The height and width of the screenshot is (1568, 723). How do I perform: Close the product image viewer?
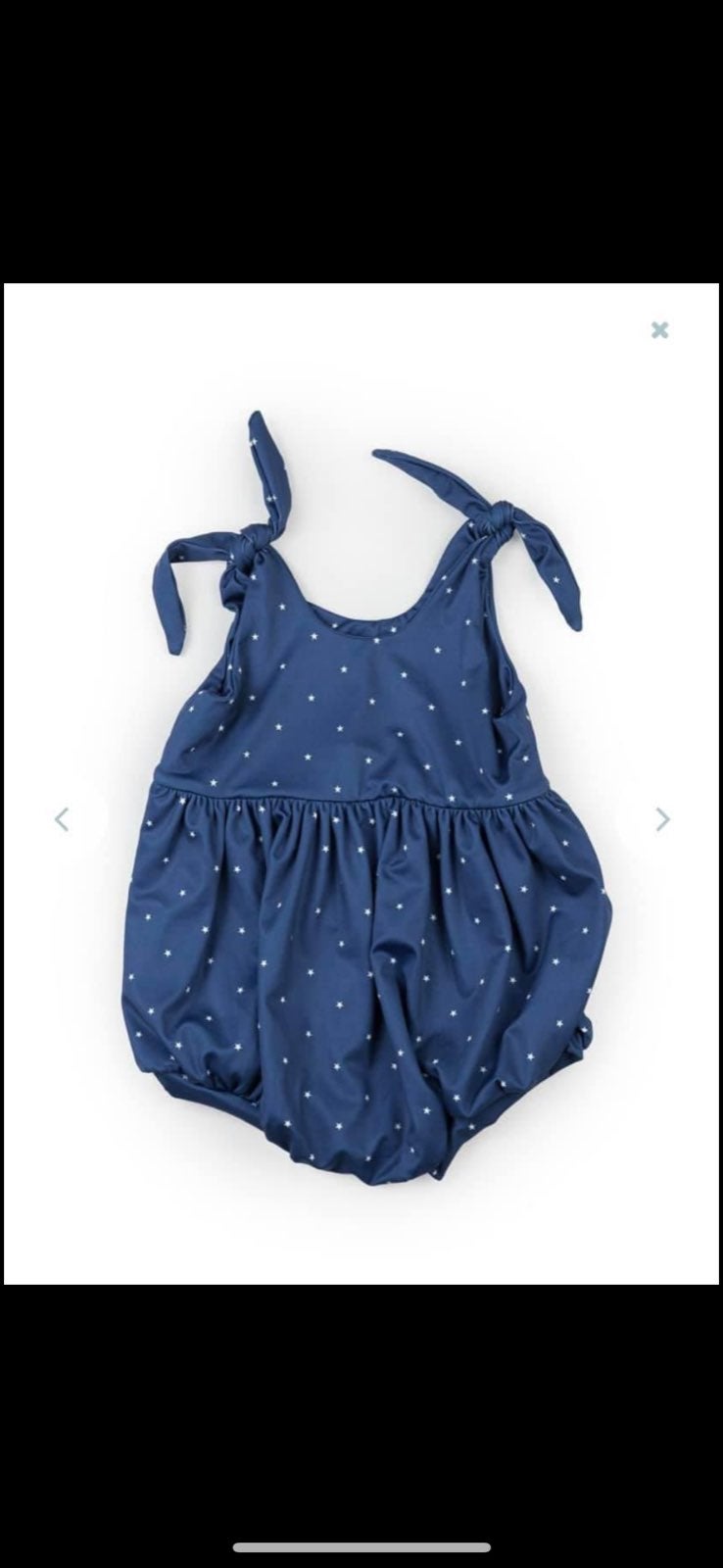pos(659,330)
